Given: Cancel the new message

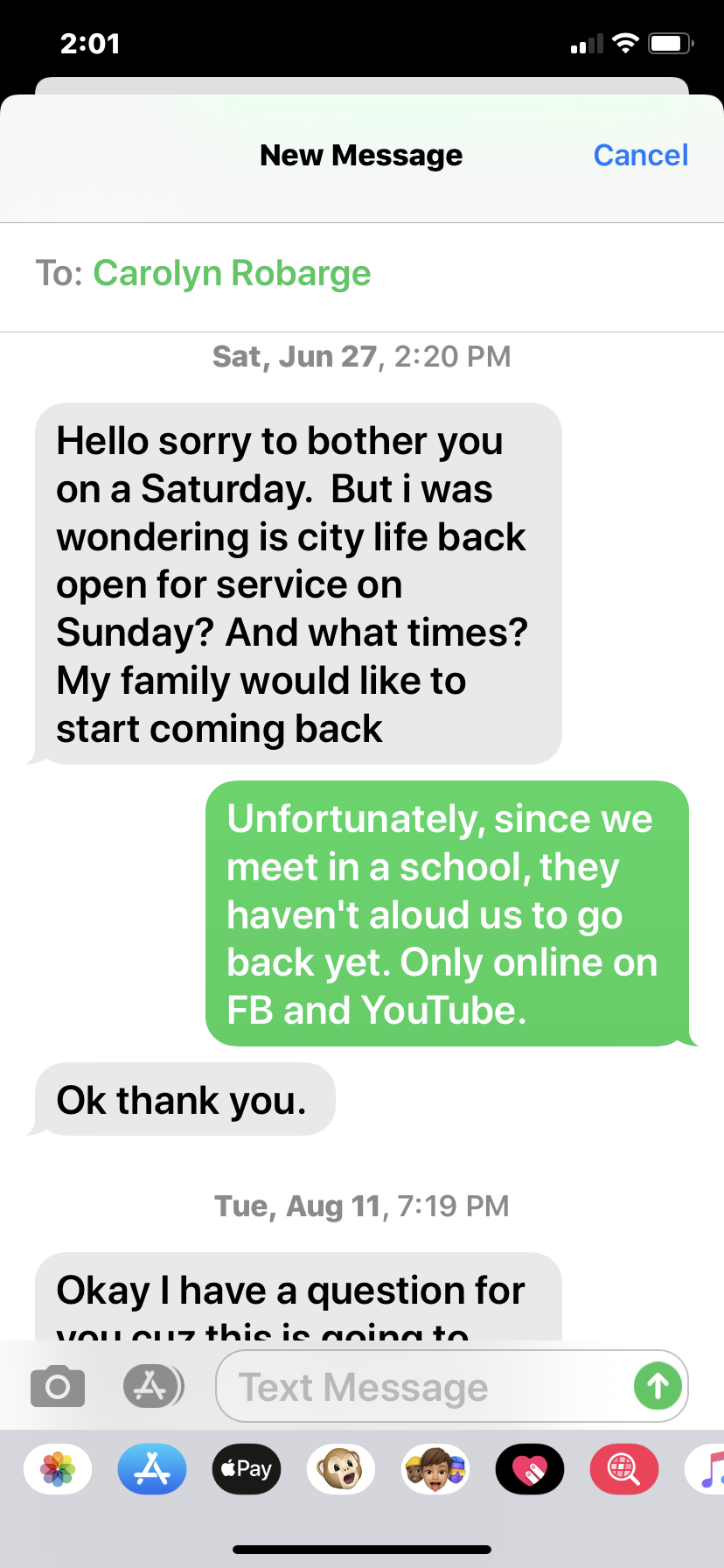Looking at the screenshot, I should coord(640,156).
